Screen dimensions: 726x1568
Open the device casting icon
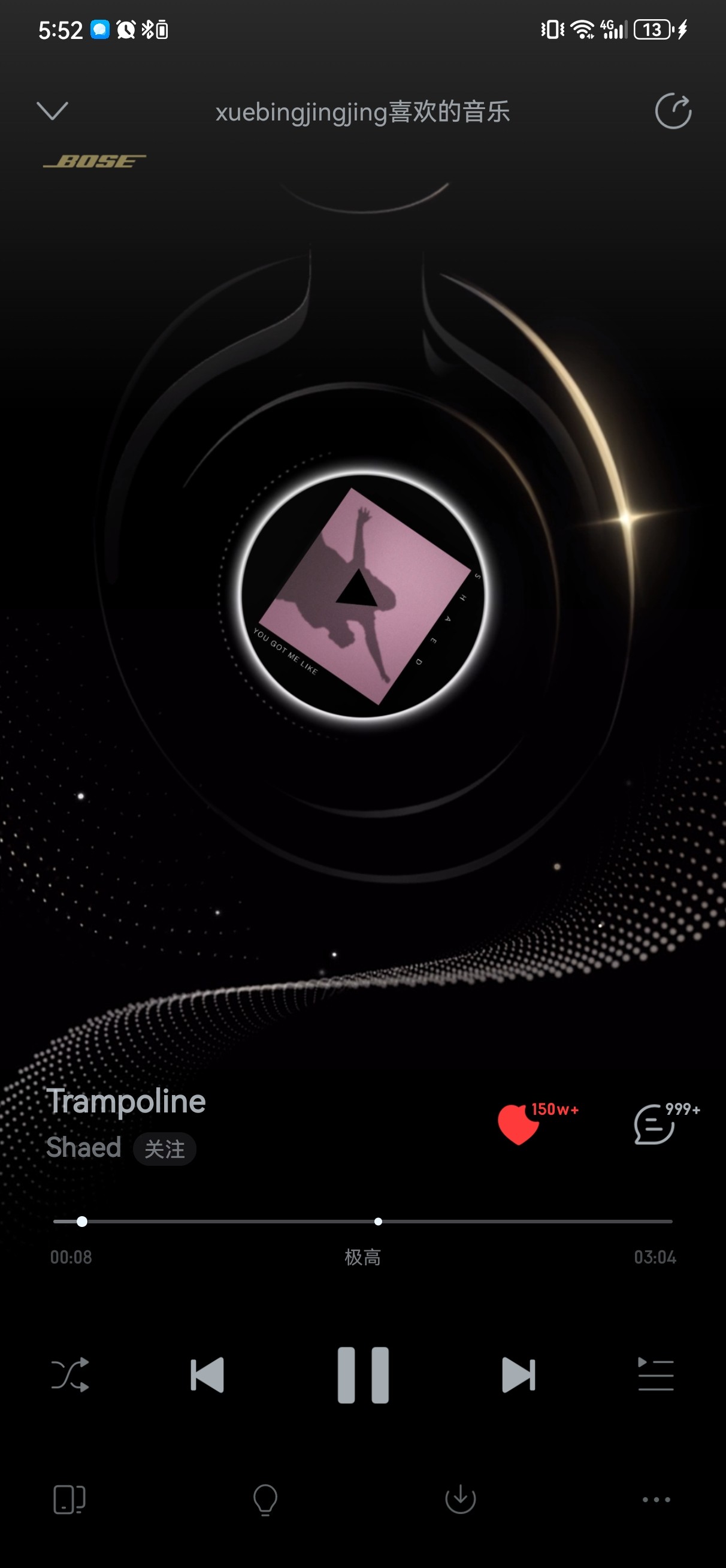[x=69, y=1498]
